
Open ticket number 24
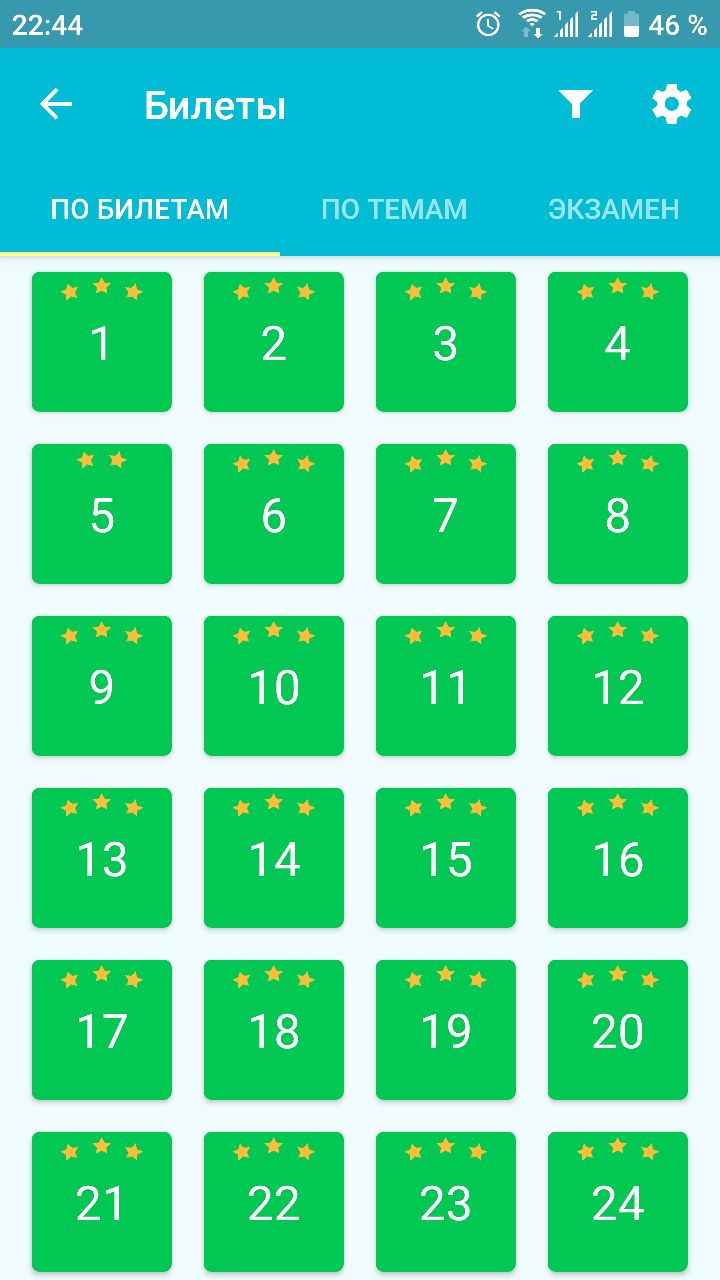point(618,1202)
